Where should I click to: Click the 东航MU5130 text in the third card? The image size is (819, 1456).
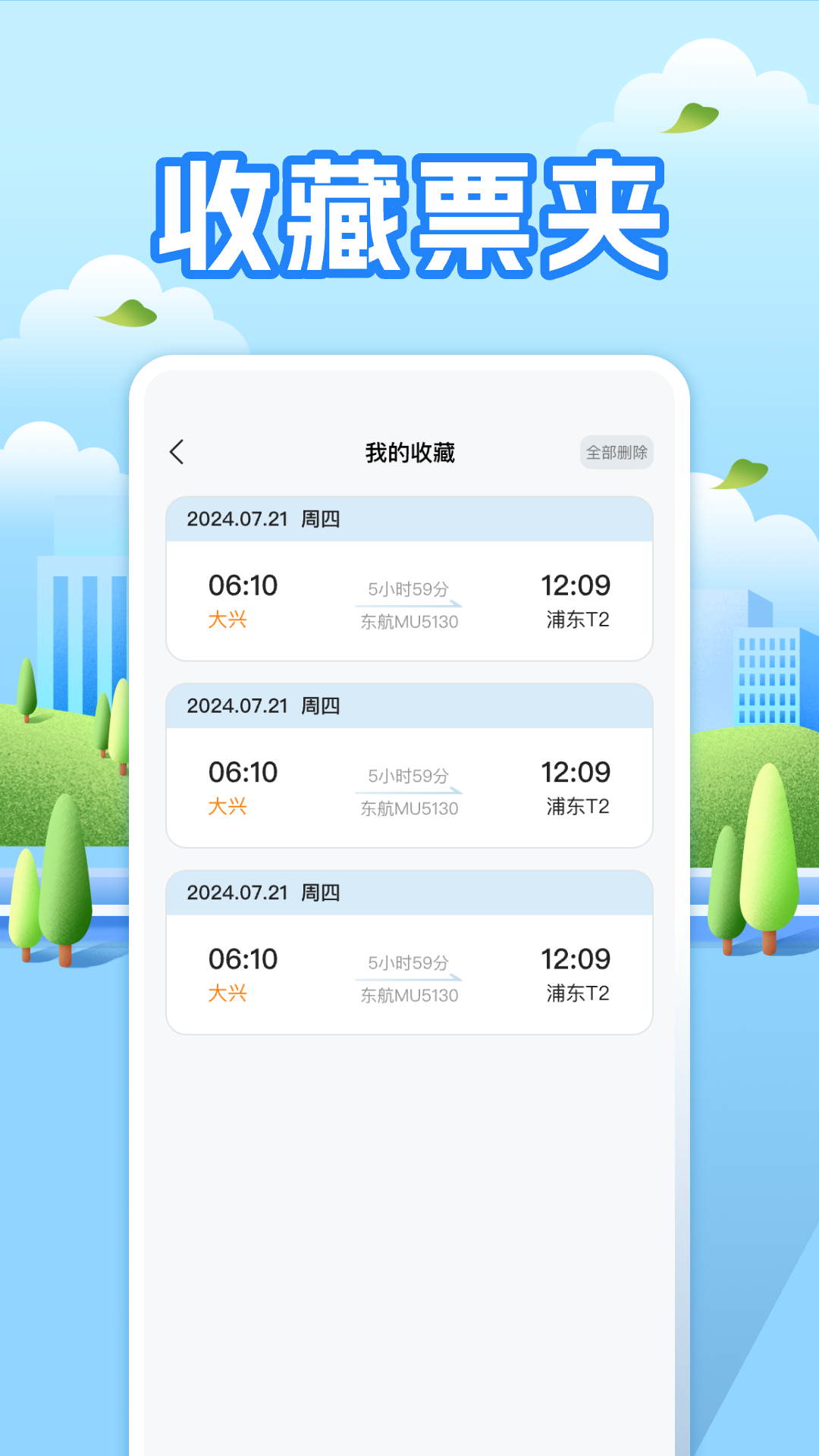click(409, 996)
